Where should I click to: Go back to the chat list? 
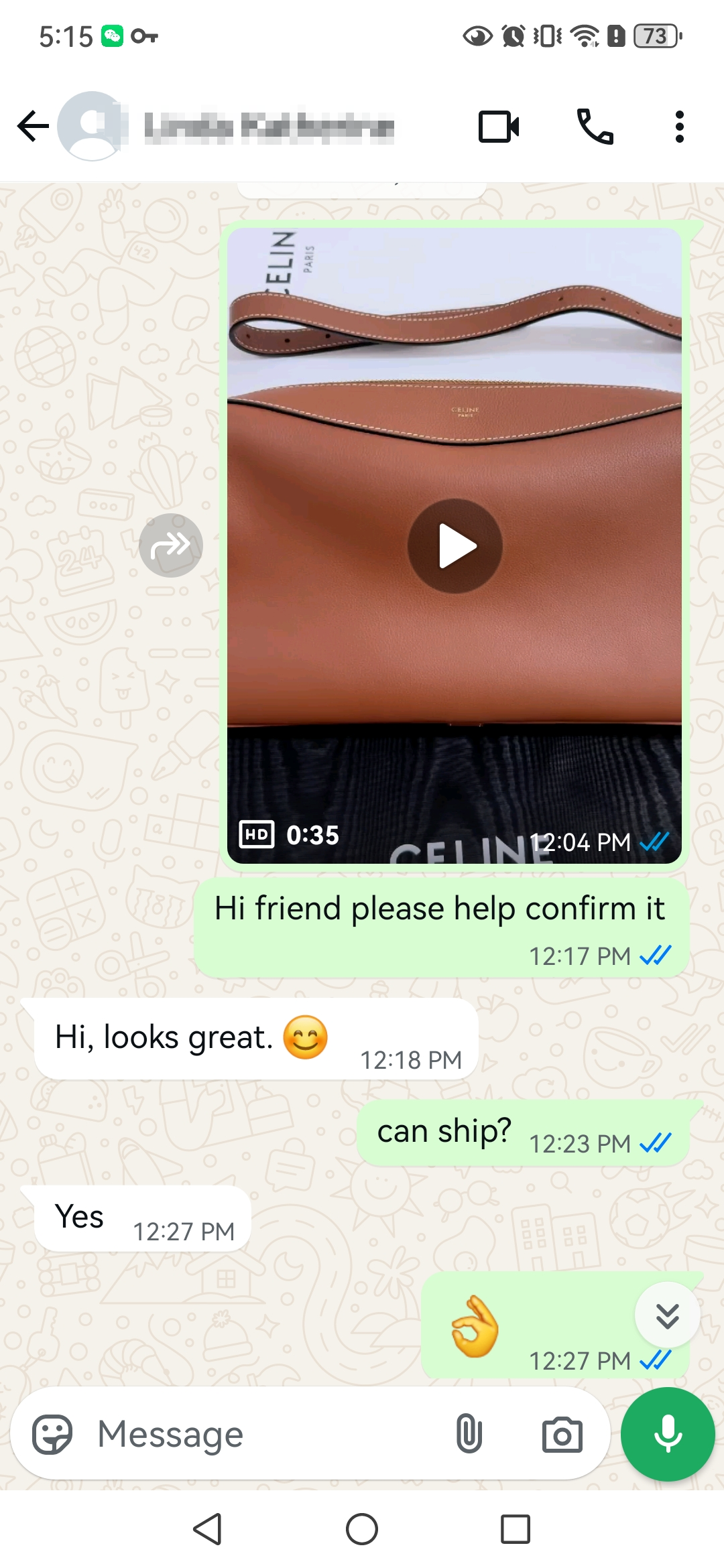click(32, 127)
